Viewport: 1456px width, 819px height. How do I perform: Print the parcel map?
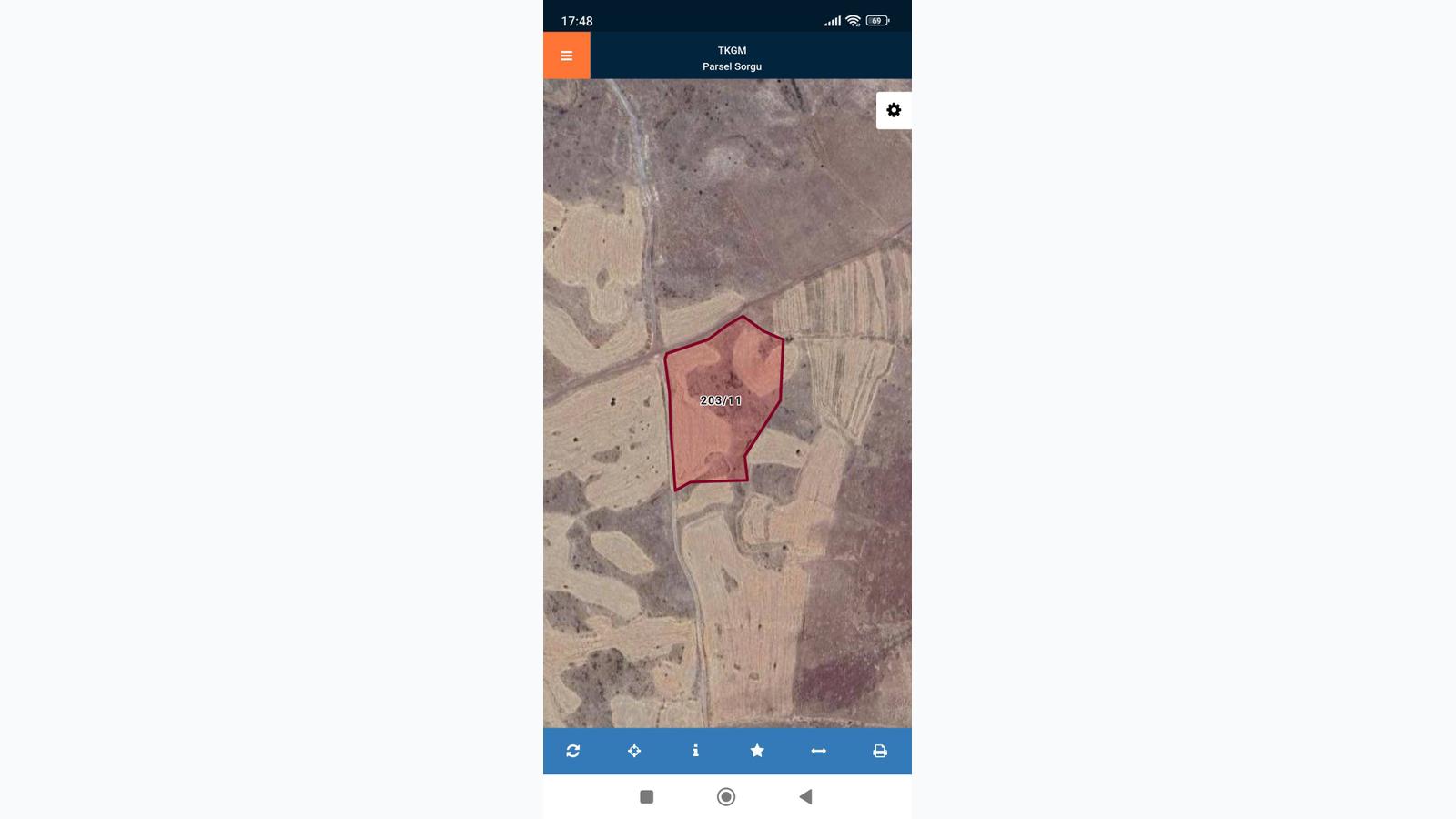coord(880,751)
